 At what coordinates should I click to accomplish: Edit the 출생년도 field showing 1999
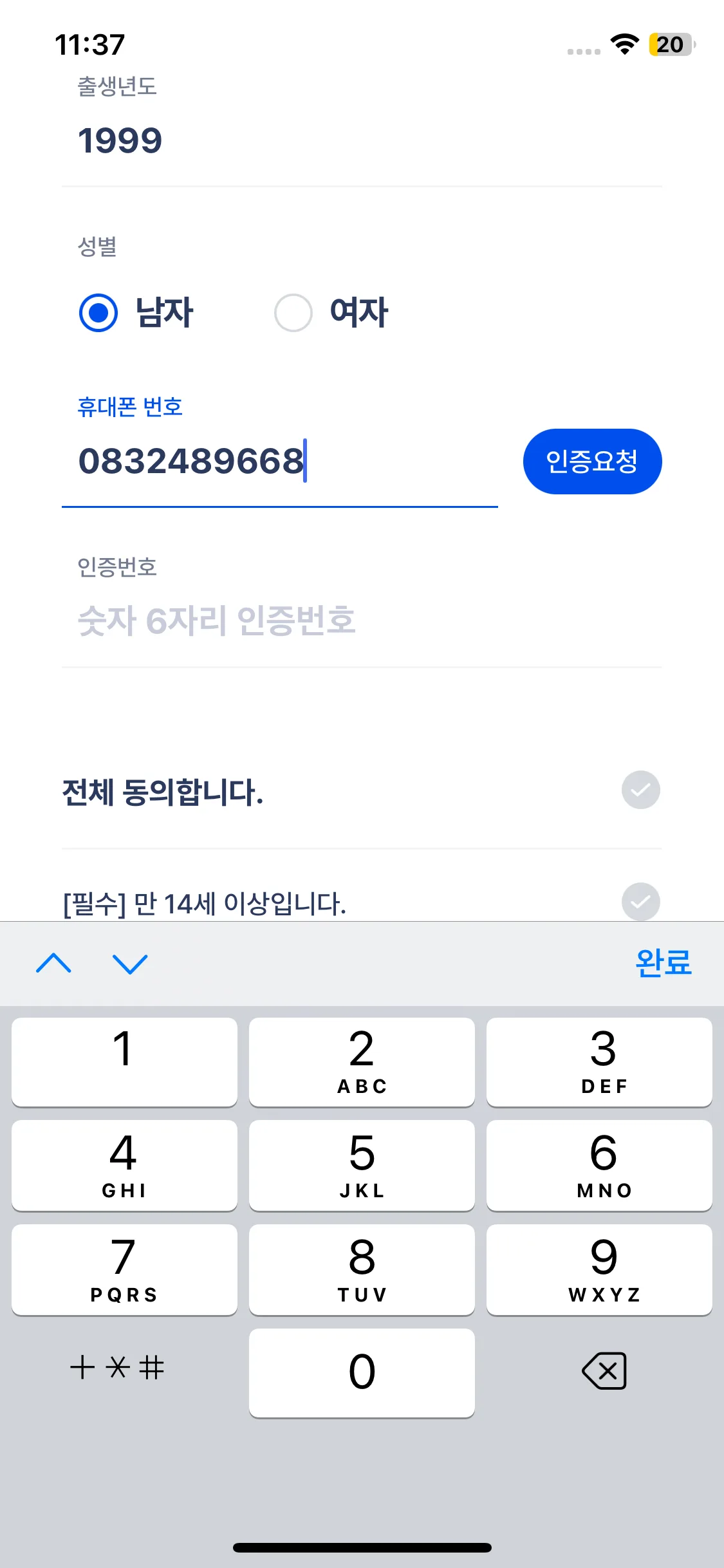(360, 141)
